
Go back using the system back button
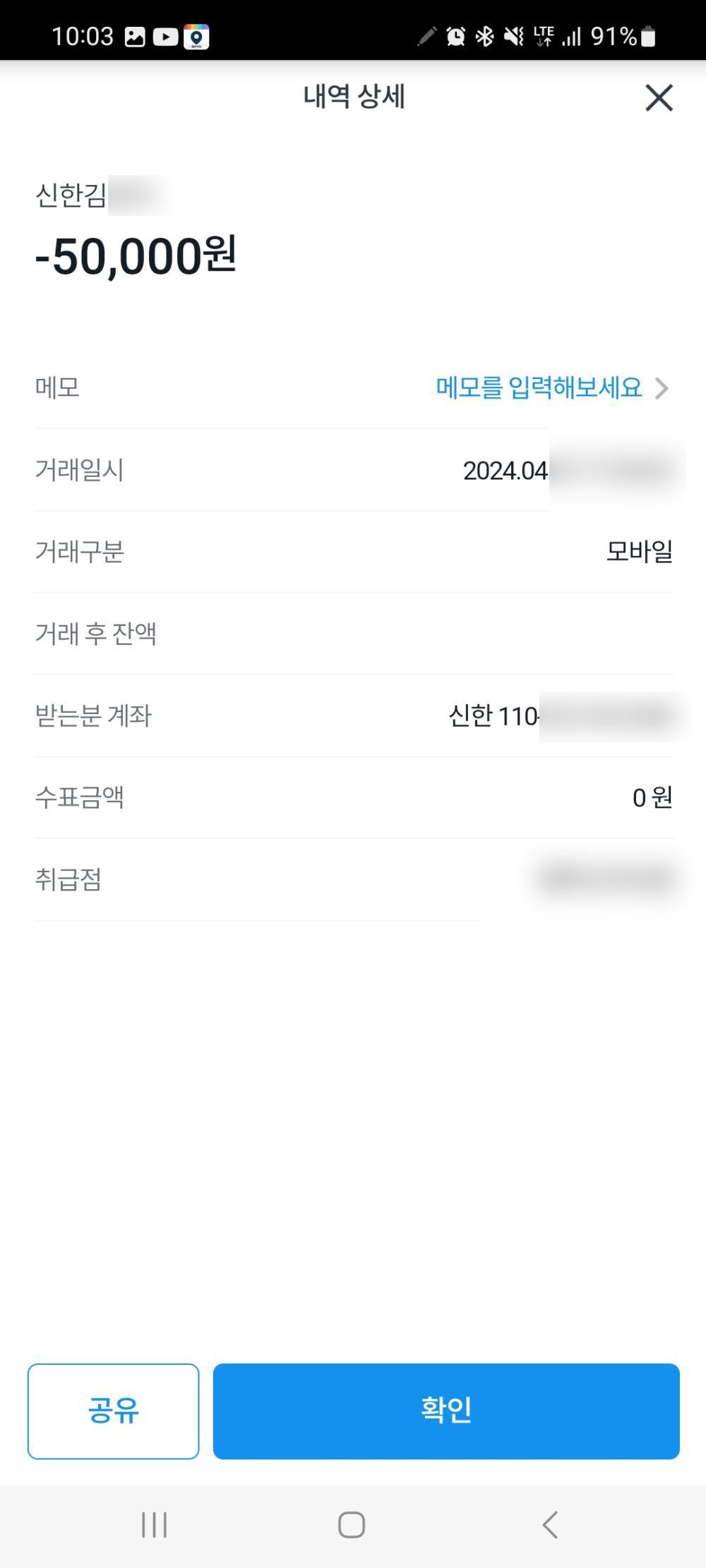[550, 1525]
